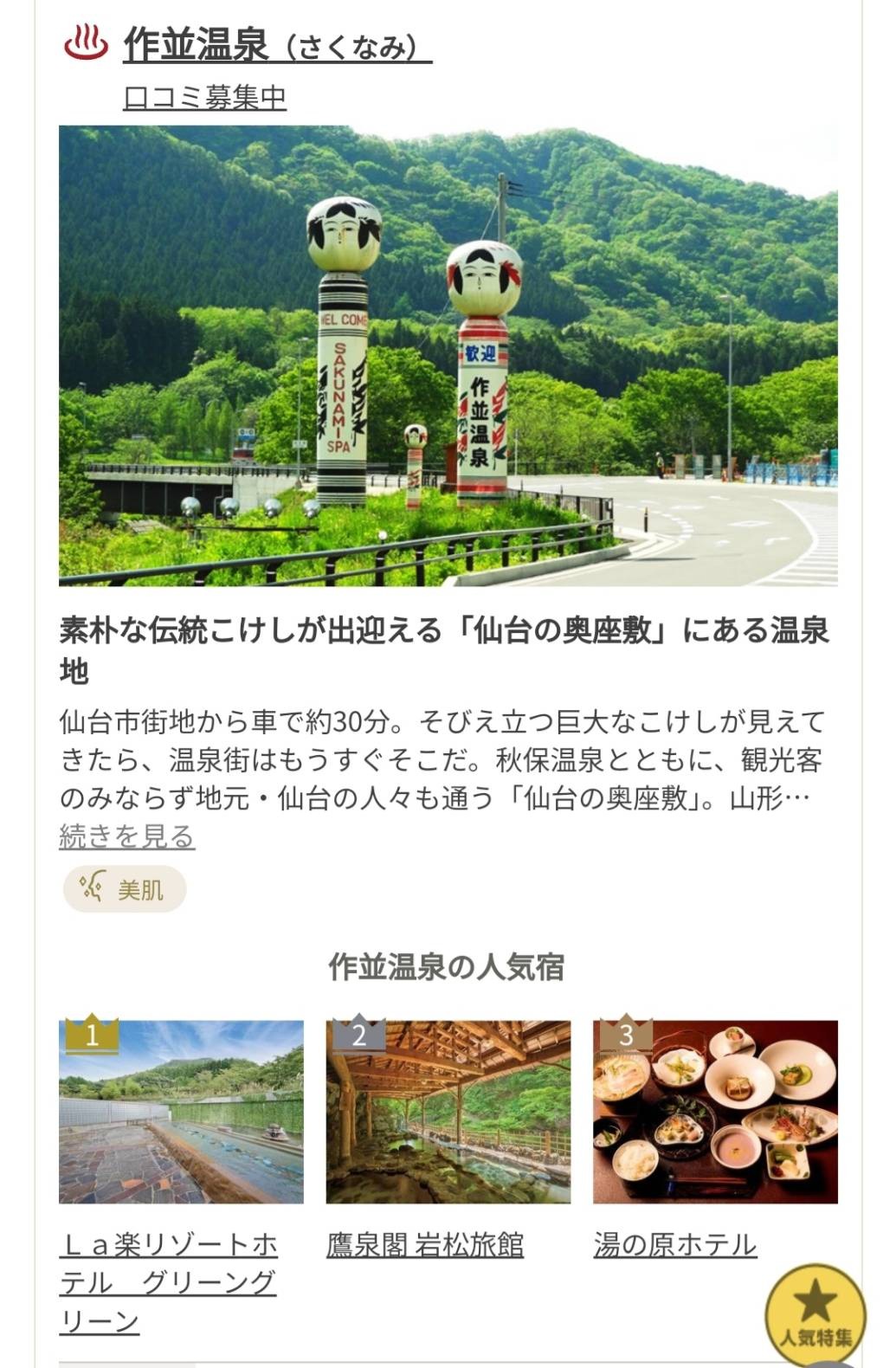The image size is (896, 1368).
Task: Open the rank 2 open-air bath photo
Action: 448,1112
